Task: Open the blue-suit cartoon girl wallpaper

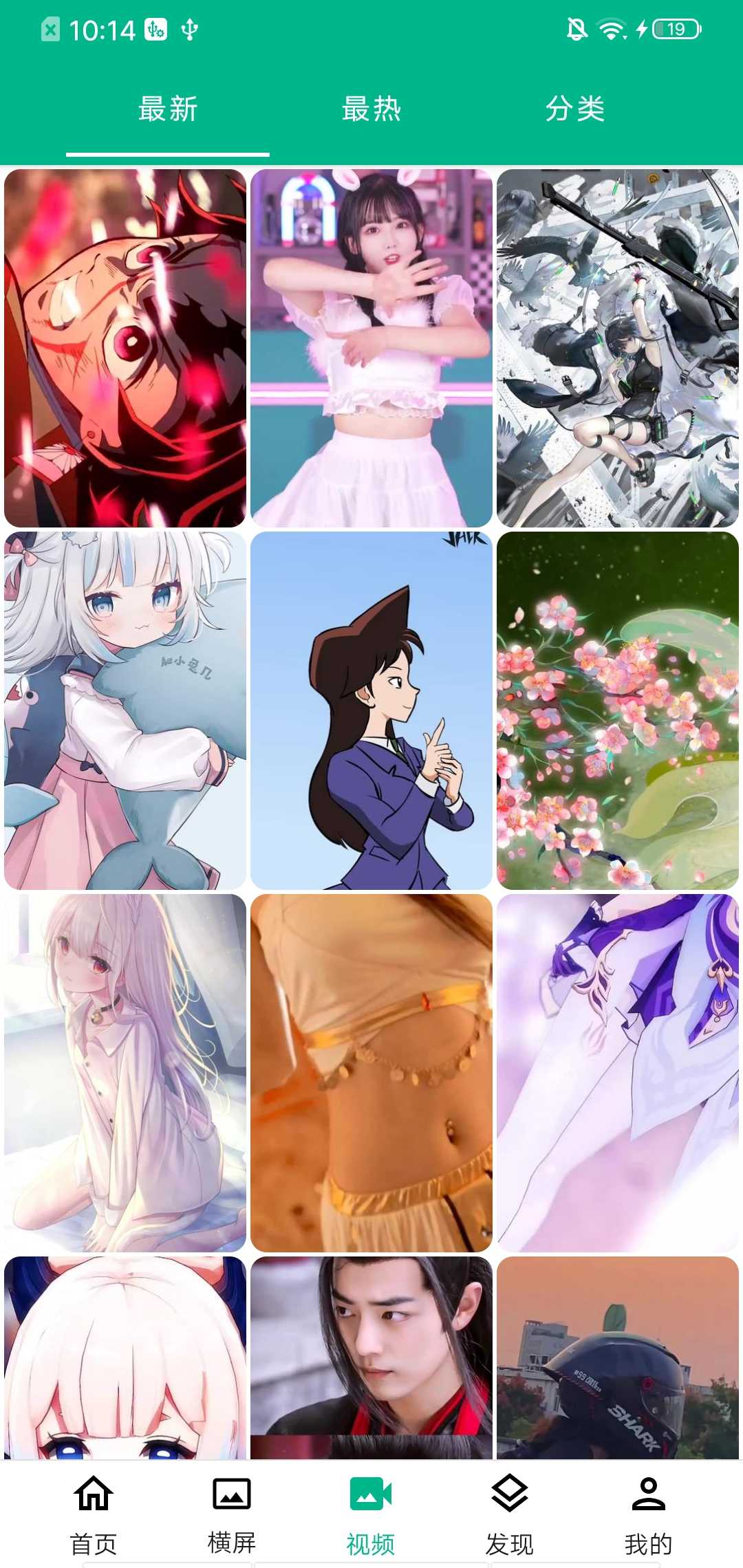Action: (371, 710)
